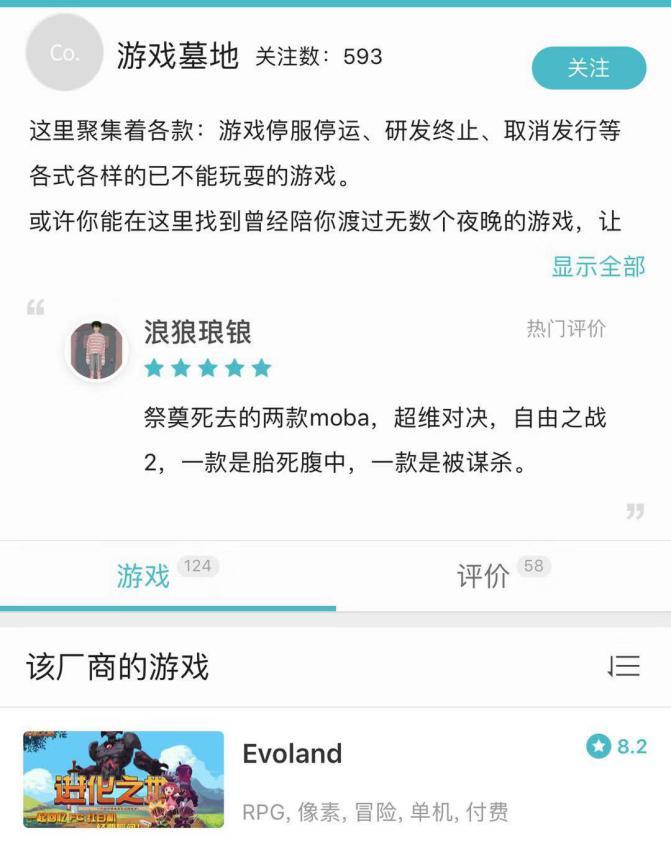Open 浪狼琅银's review
The height and width of the screenshot is (844, 671).
click(x=375, y=441)
